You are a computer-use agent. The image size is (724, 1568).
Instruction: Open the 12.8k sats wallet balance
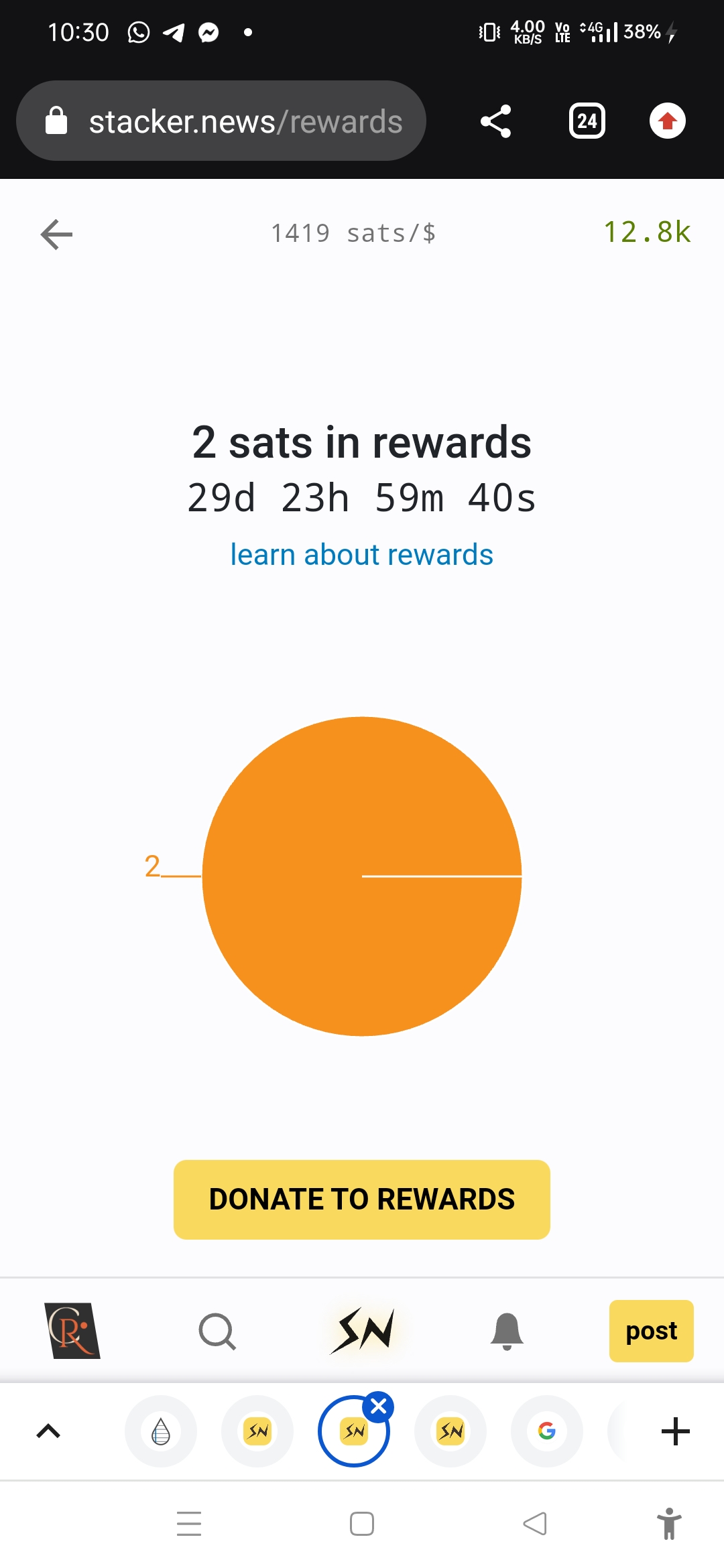pyautogui.click(x=647, y=233)
